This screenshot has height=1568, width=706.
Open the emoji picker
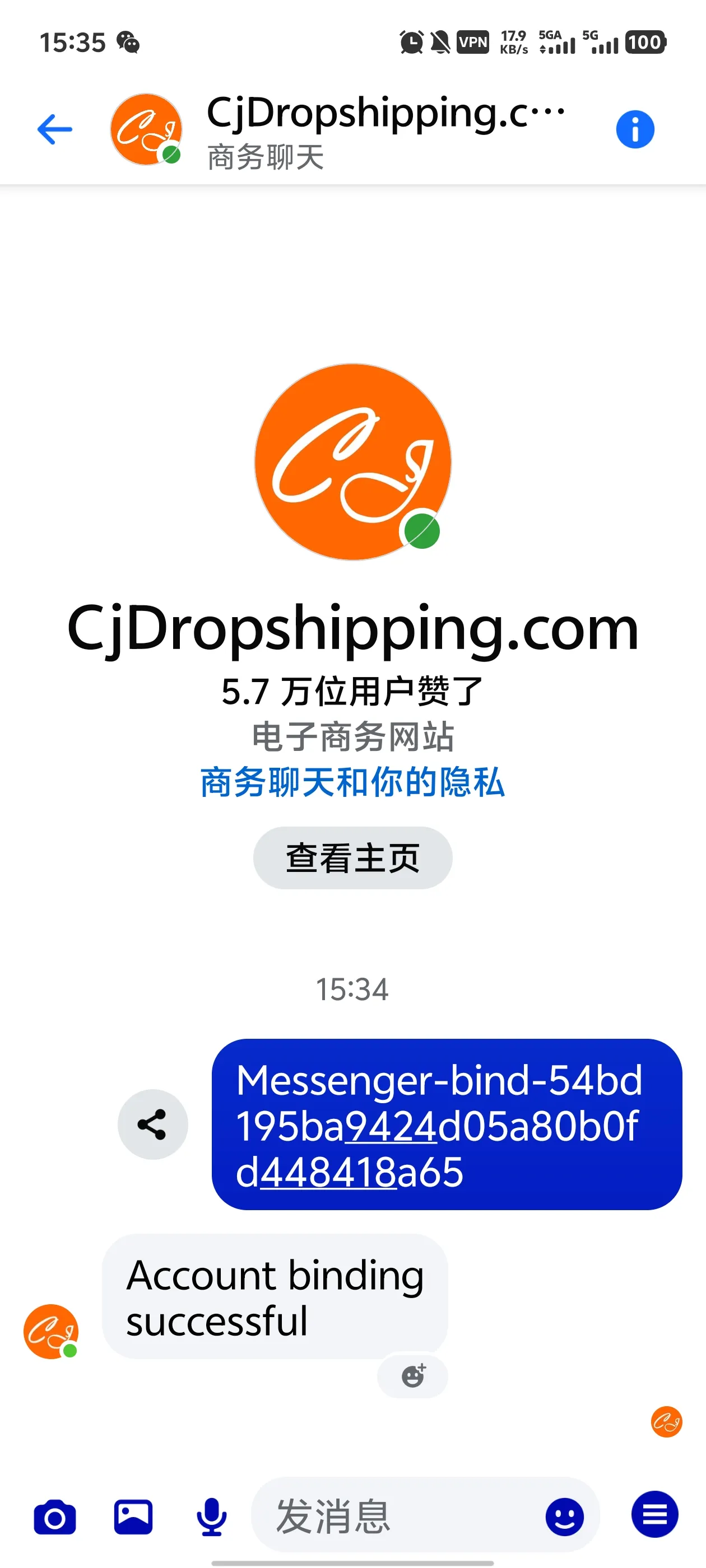[565, 1517]
